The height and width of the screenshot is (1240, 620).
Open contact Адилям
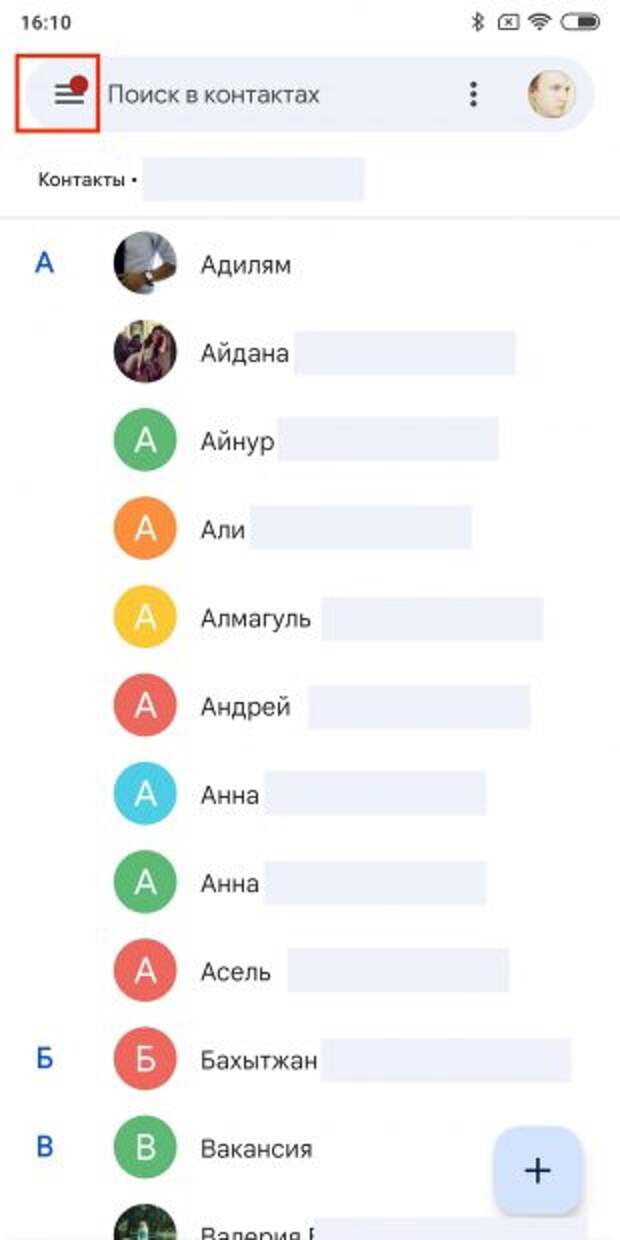(310, 265)
